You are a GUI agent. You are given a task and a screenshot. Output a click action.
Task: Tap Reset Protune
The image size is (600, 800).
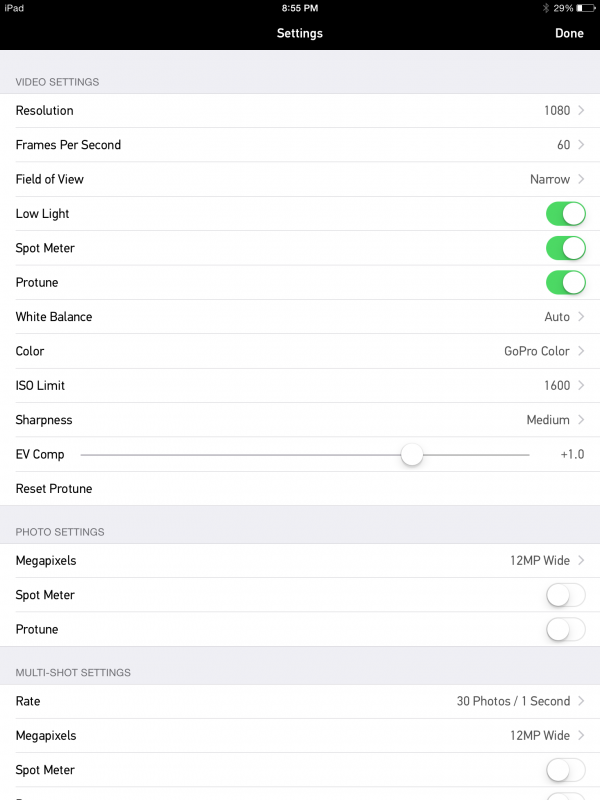pos(54,489)
